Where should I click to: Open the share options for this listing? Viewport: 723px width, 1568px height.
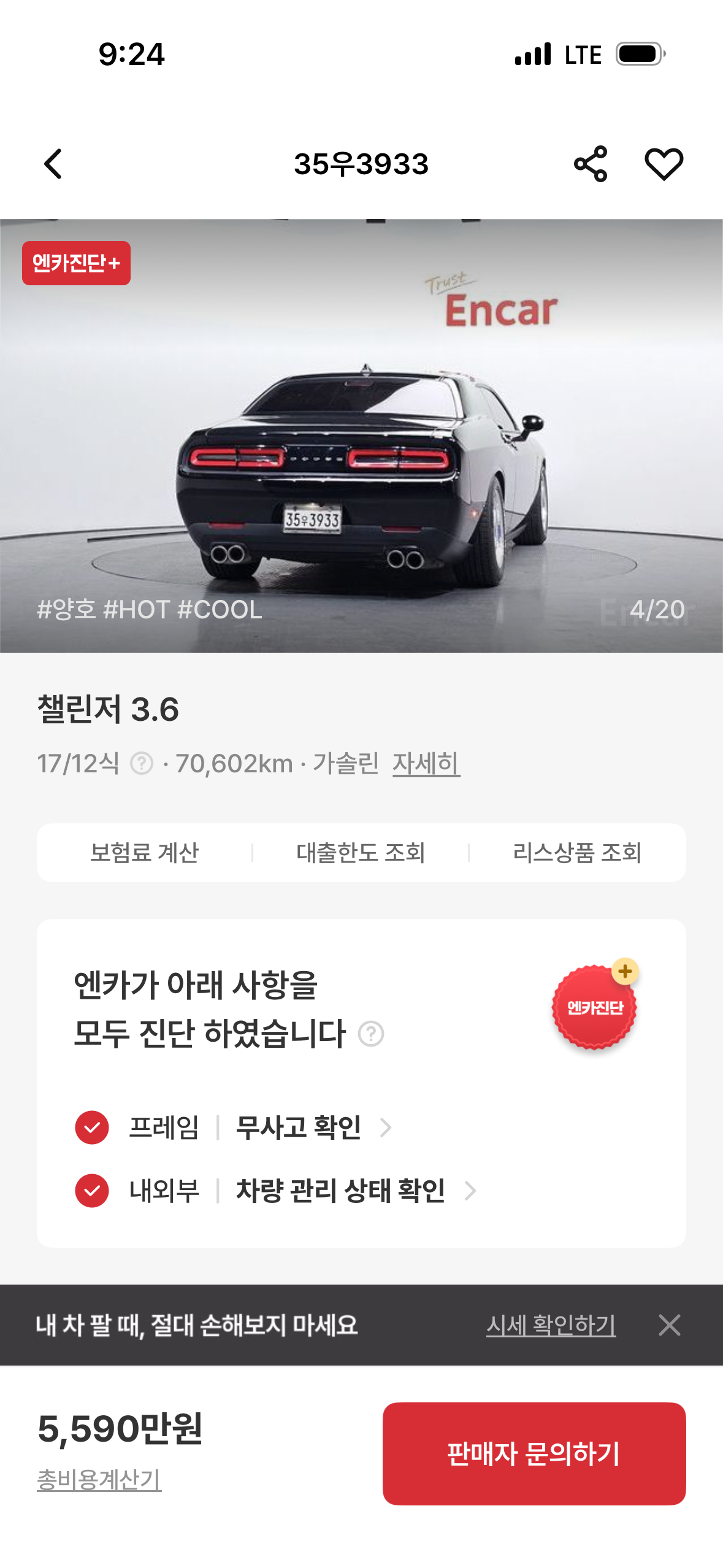[x=591, y=163]
